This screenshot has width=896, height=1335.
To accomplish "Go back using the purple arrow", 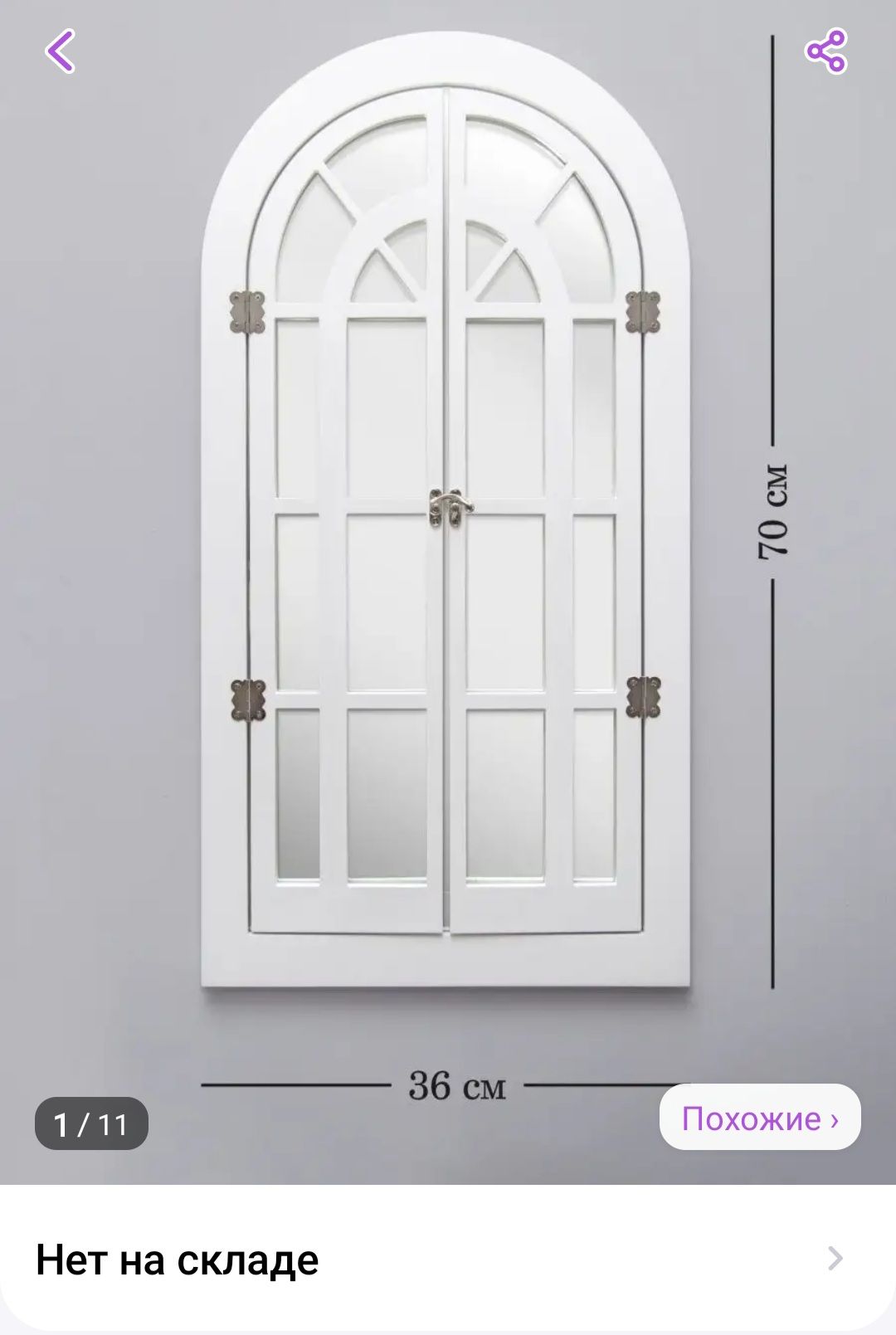I will 61,51.
